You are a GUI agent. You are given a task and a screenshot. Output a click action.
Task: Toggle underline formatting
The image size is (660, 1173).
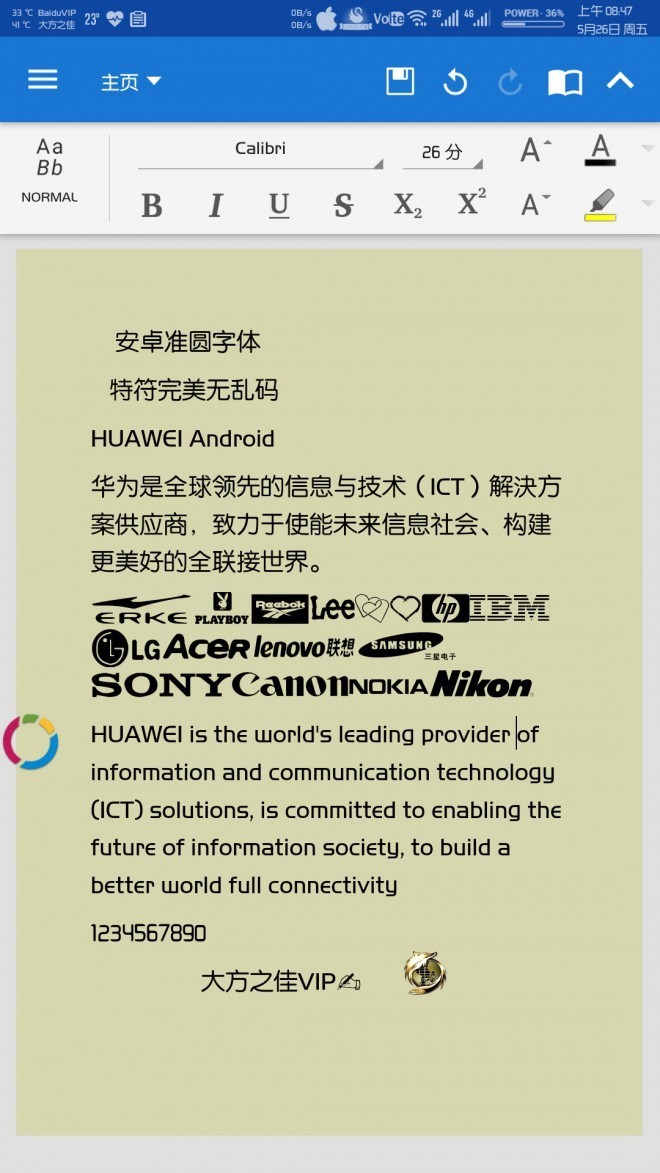click(279, 205)
